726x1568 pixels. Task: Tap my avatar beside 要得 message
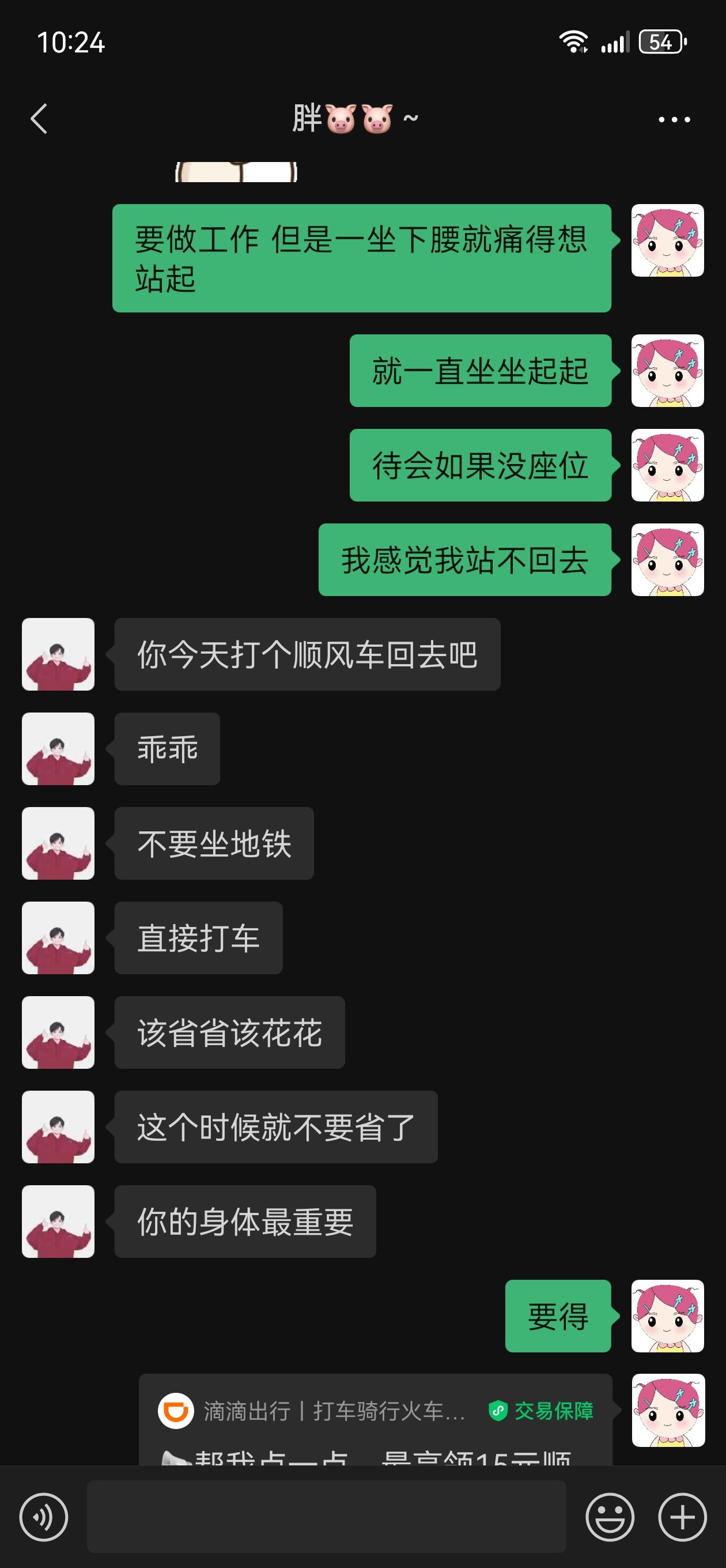pyautogui.click(x=668, y=1316)
